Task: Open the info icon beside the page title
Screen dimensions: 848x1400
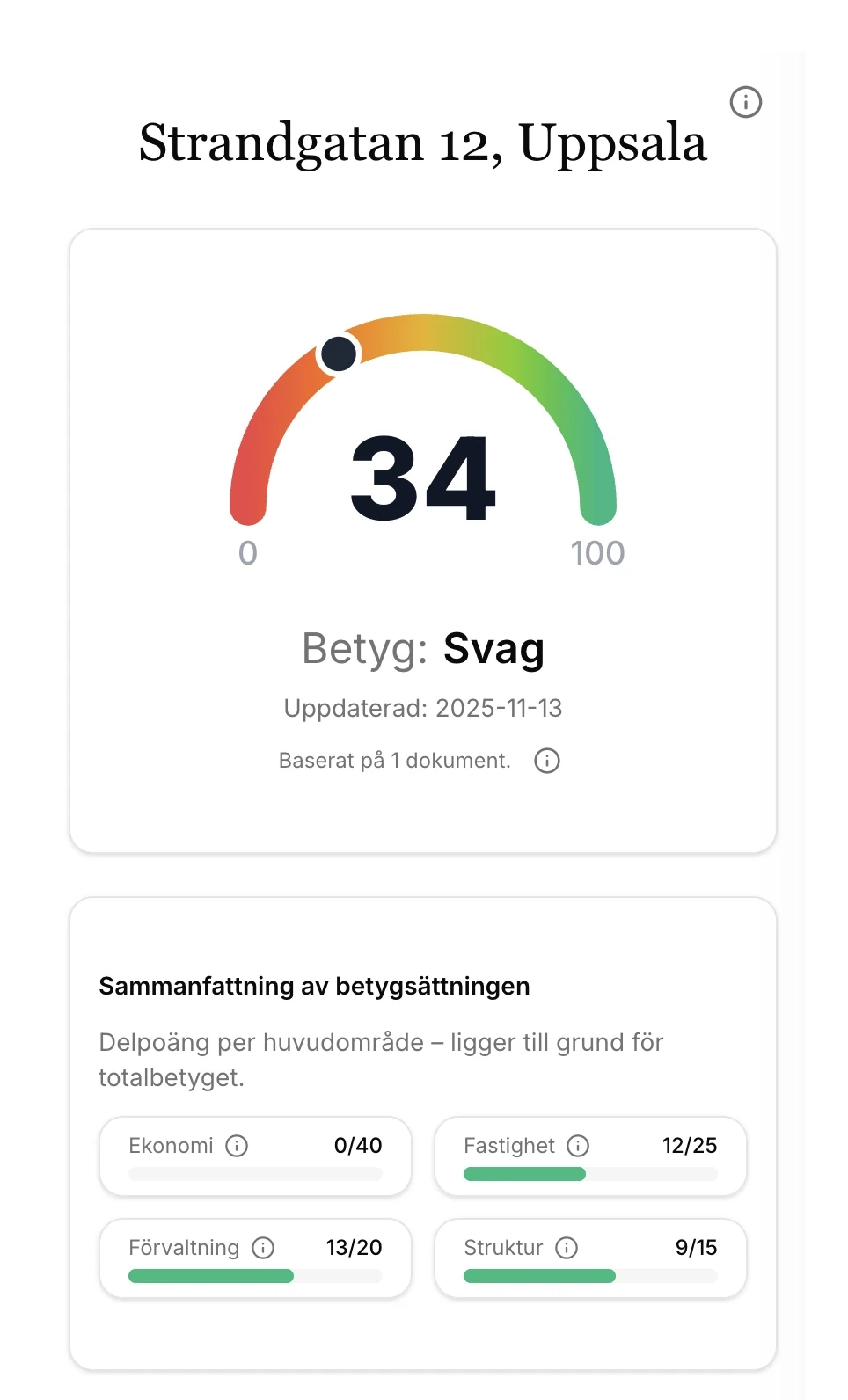Action: click(746, 102)
